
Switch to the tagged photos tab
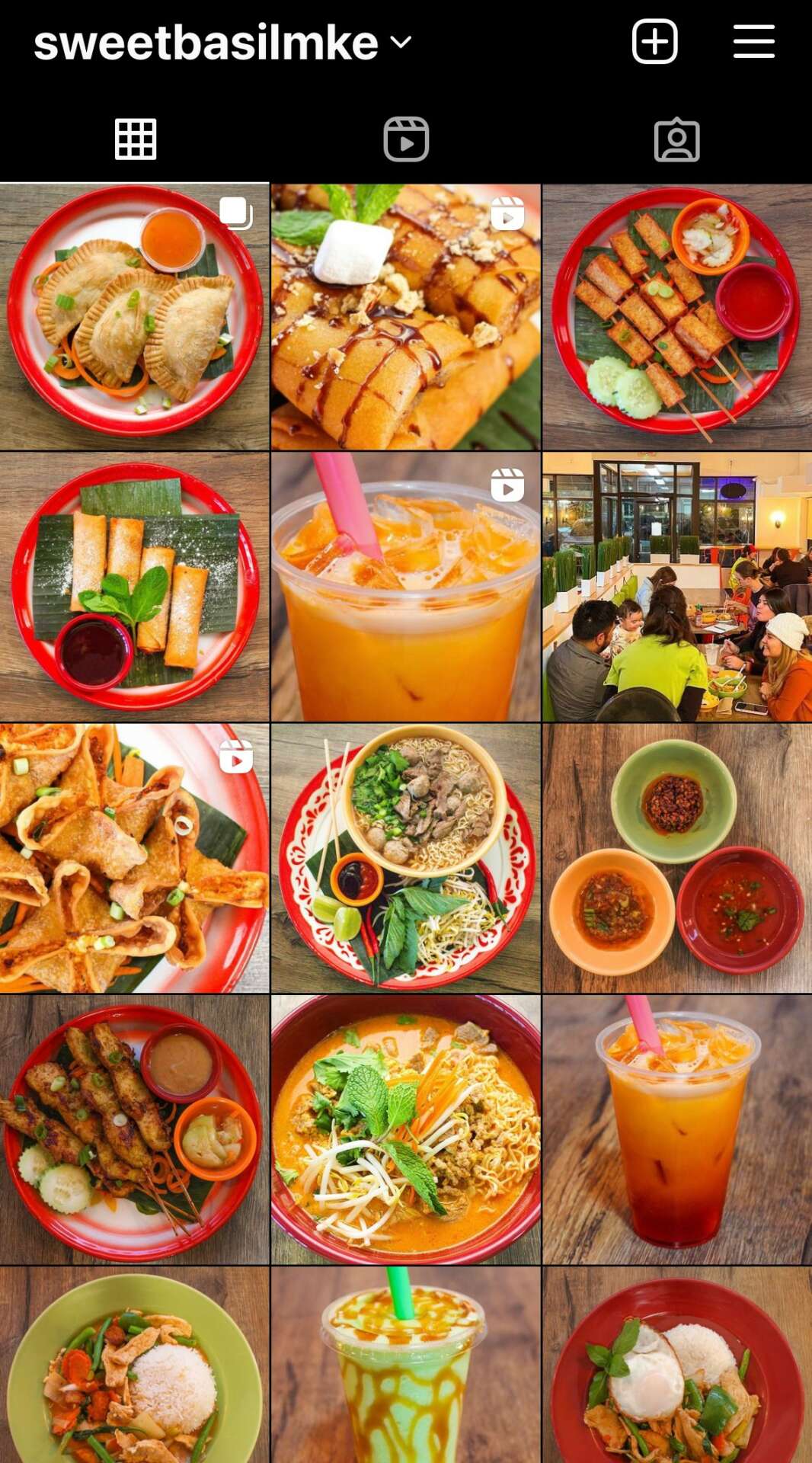tap(676, 139)
